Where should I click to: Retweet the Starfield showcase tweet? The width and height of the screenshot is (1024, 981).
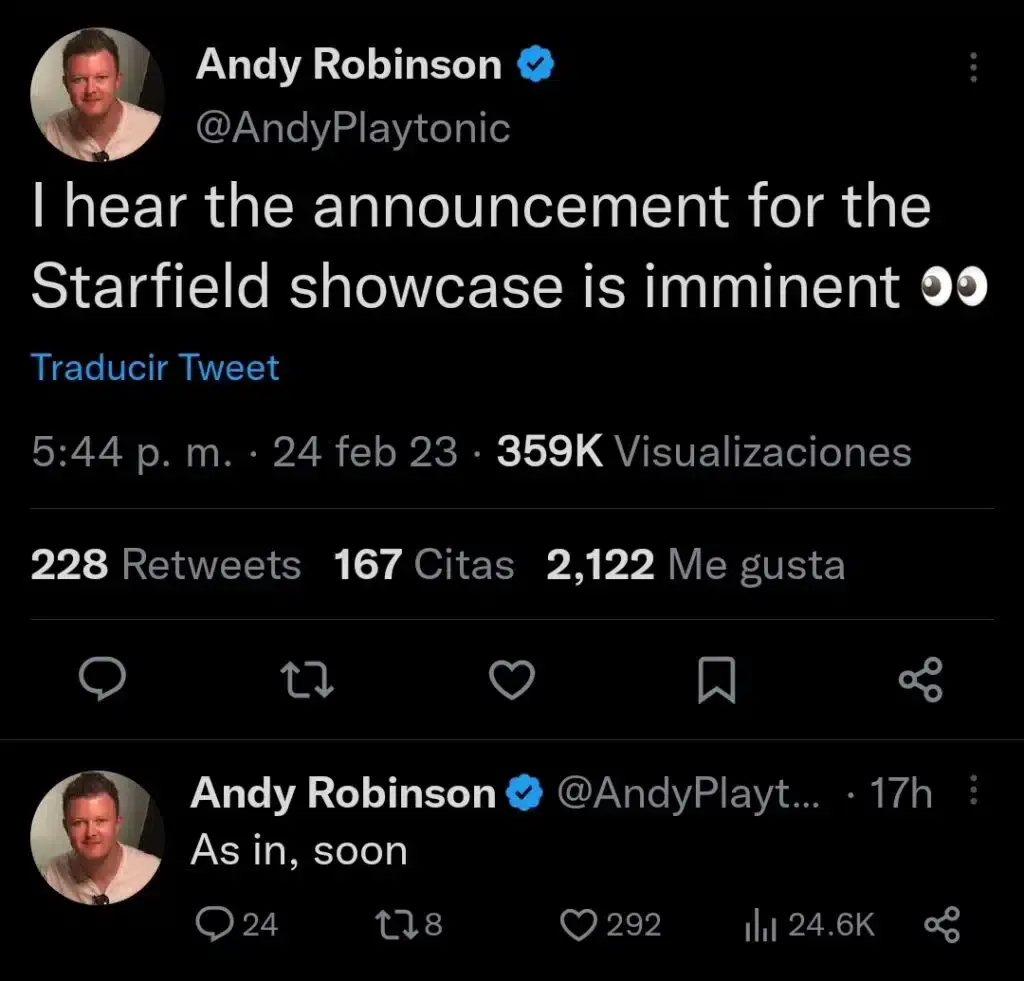[x=307, y=681]
